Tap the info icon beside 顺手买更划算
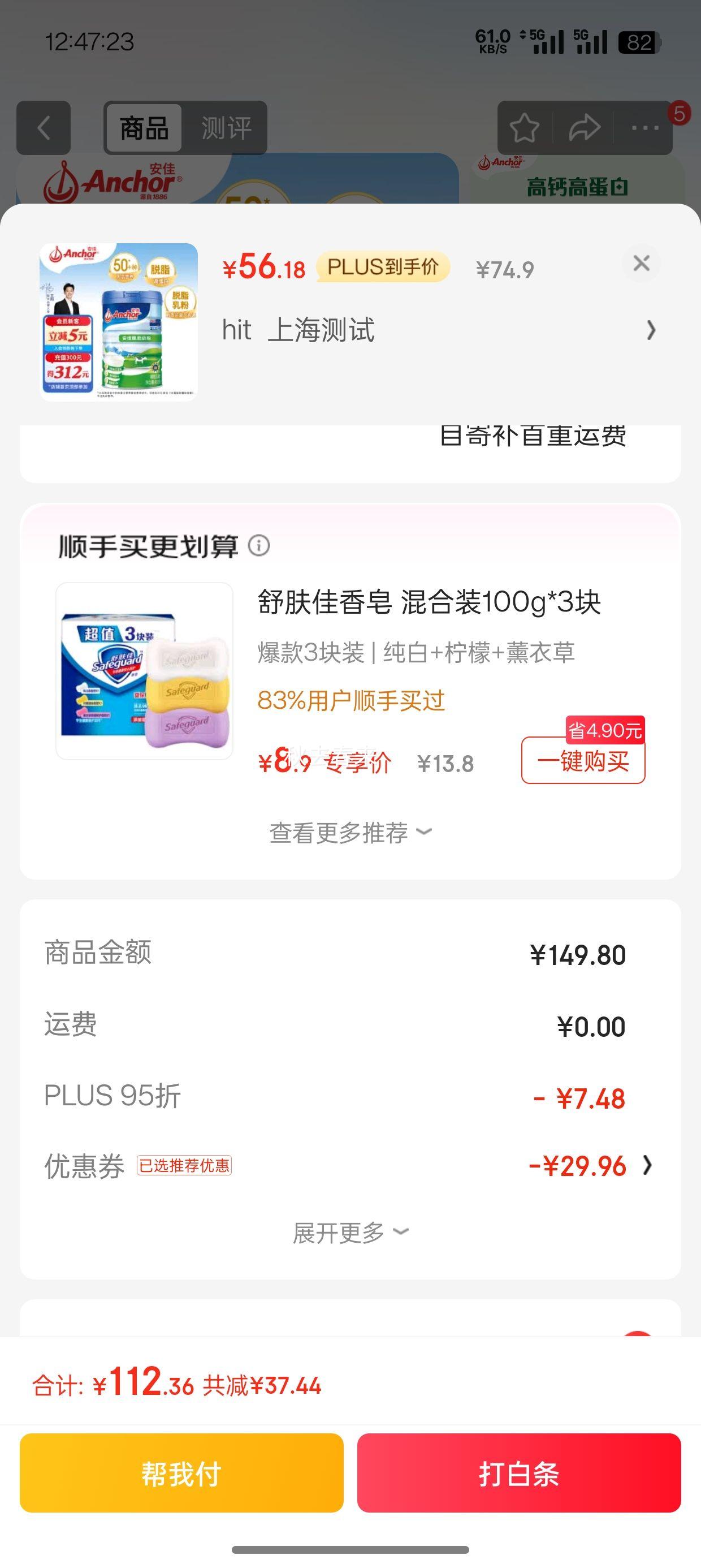 261,546
